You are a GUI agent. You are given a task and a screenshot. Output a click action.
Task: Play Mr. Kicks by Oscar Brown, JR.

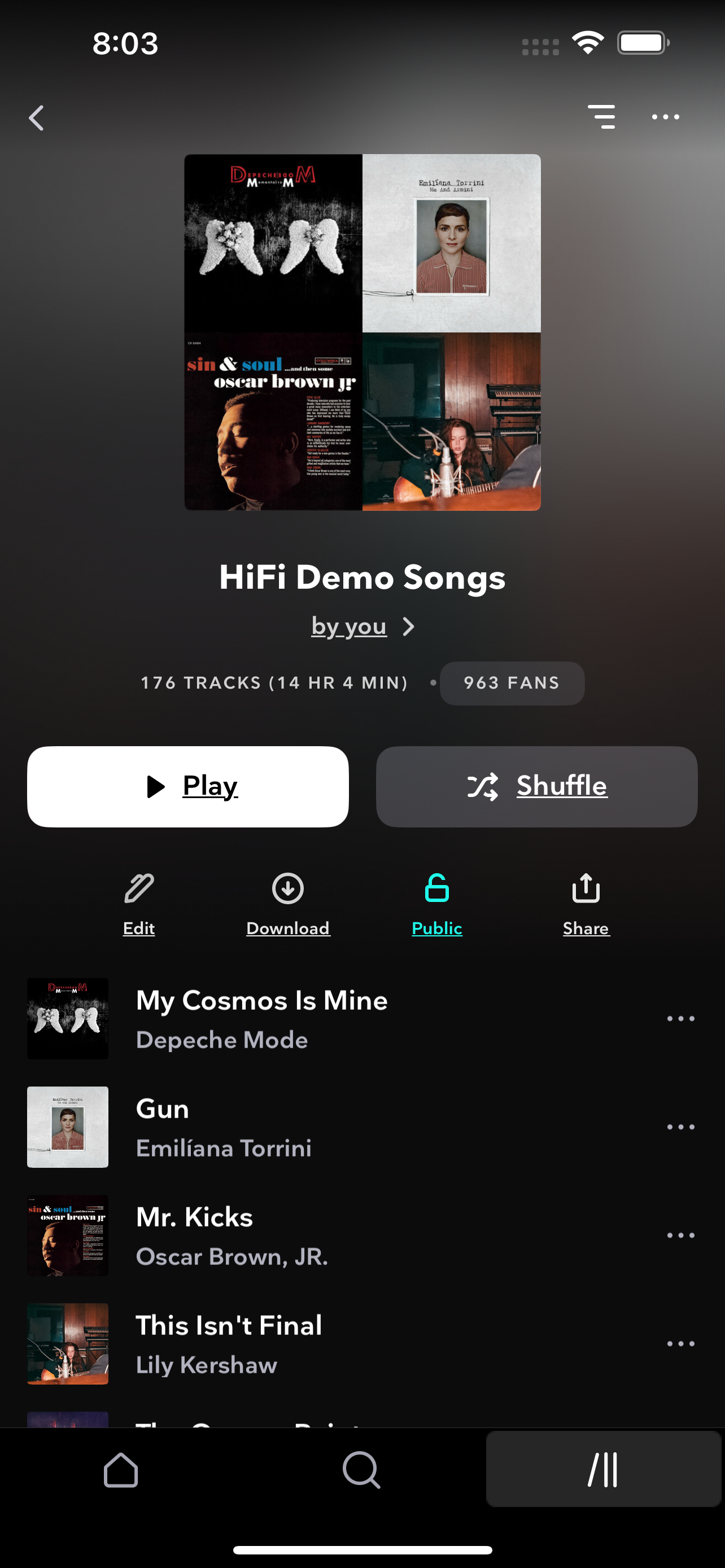coord(232,1235)
